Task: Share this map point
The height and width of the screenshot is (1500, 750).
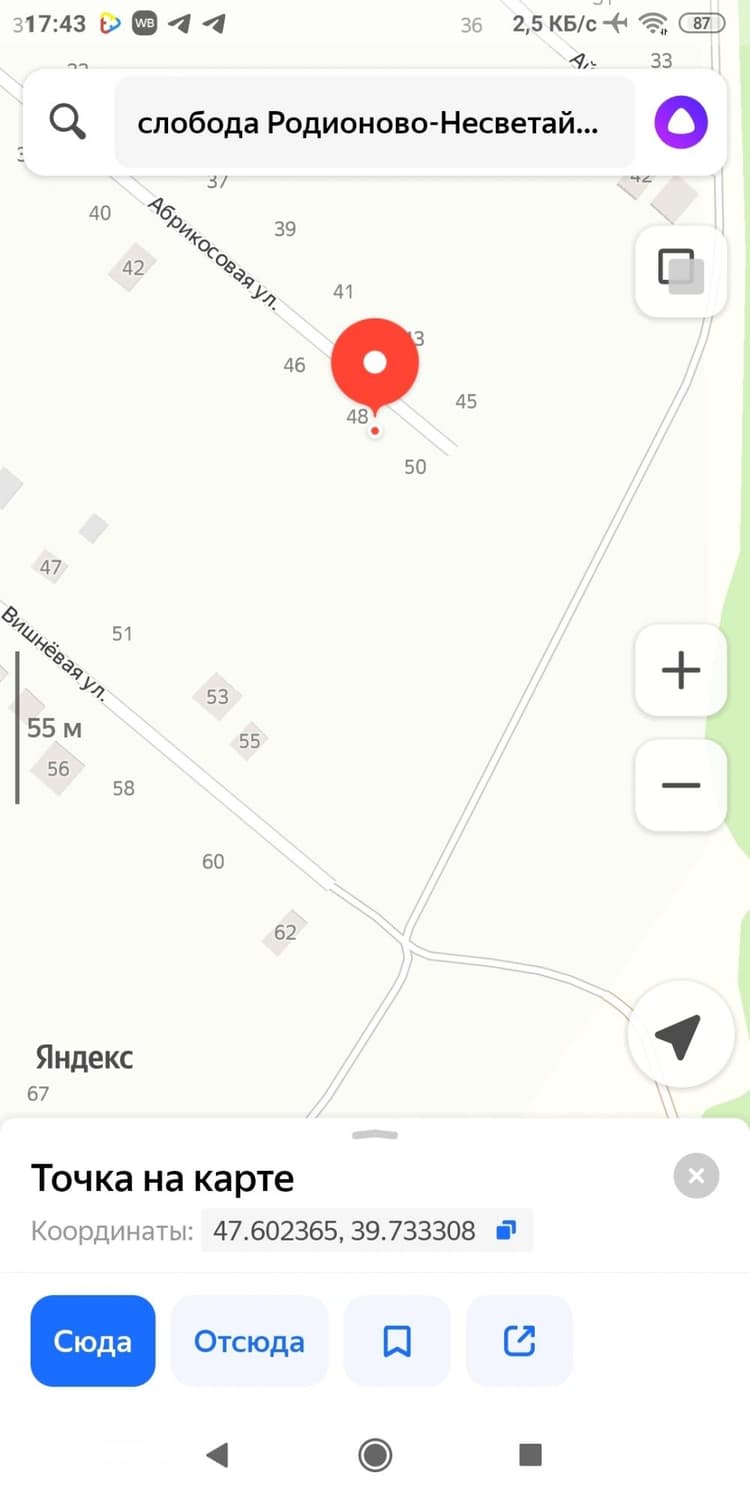Action: 519,1341
